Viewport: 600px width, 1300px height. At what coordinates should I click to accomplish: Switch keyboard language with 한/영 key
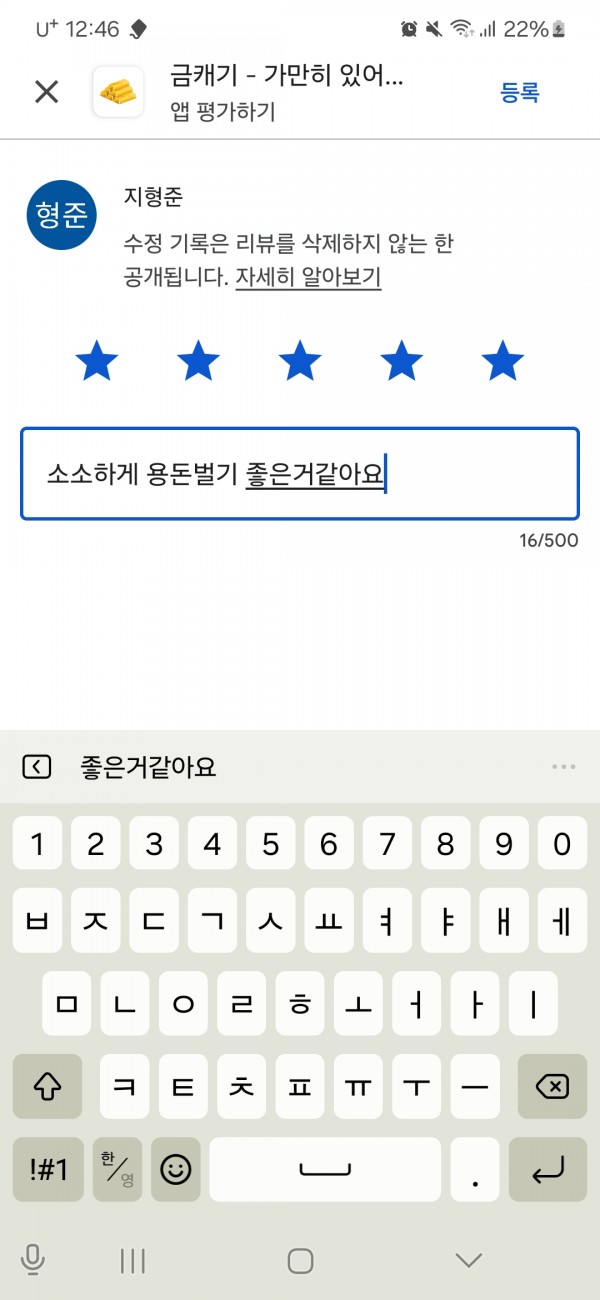pyautogui.click(x=117, y=1169)
